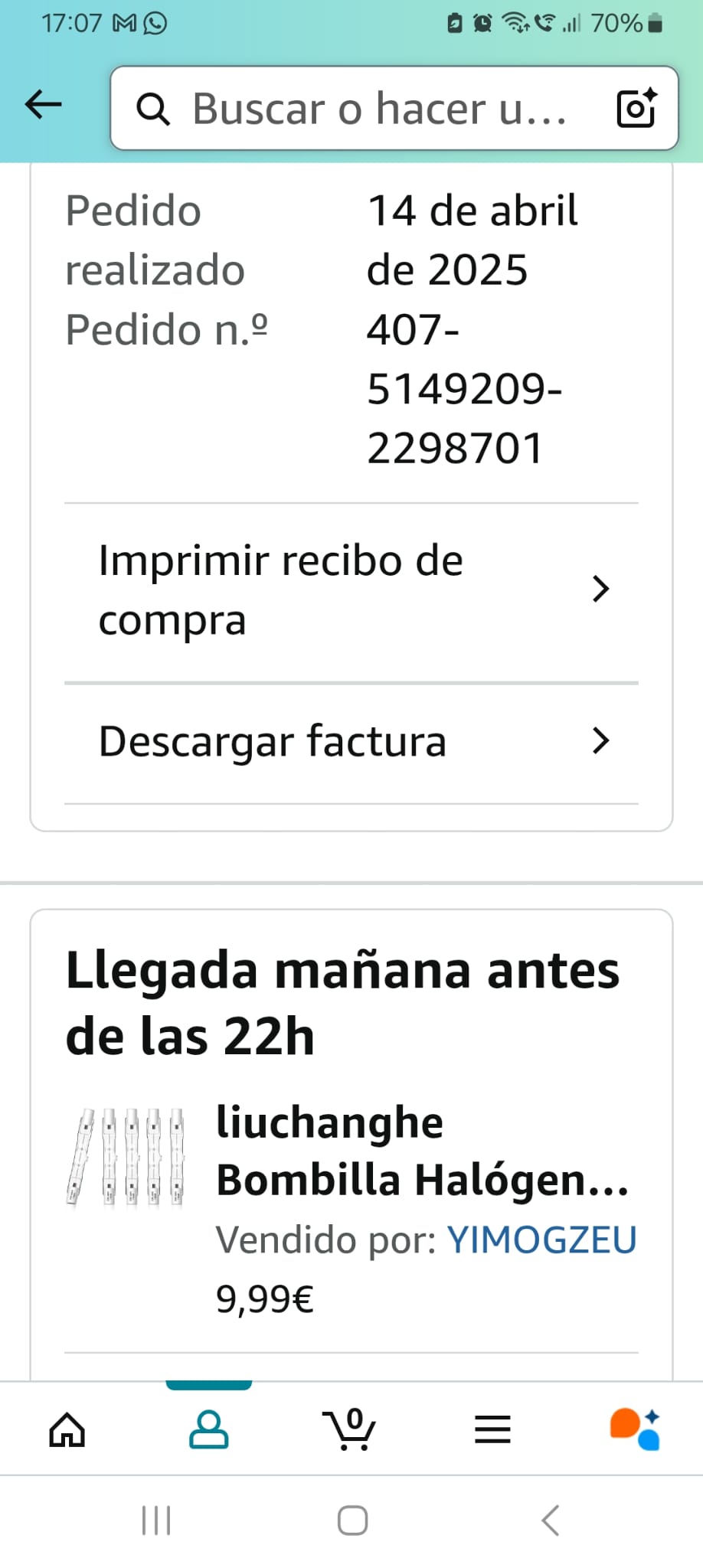Go back using the top arrow

pyautogui.click(x=43, y=105)
